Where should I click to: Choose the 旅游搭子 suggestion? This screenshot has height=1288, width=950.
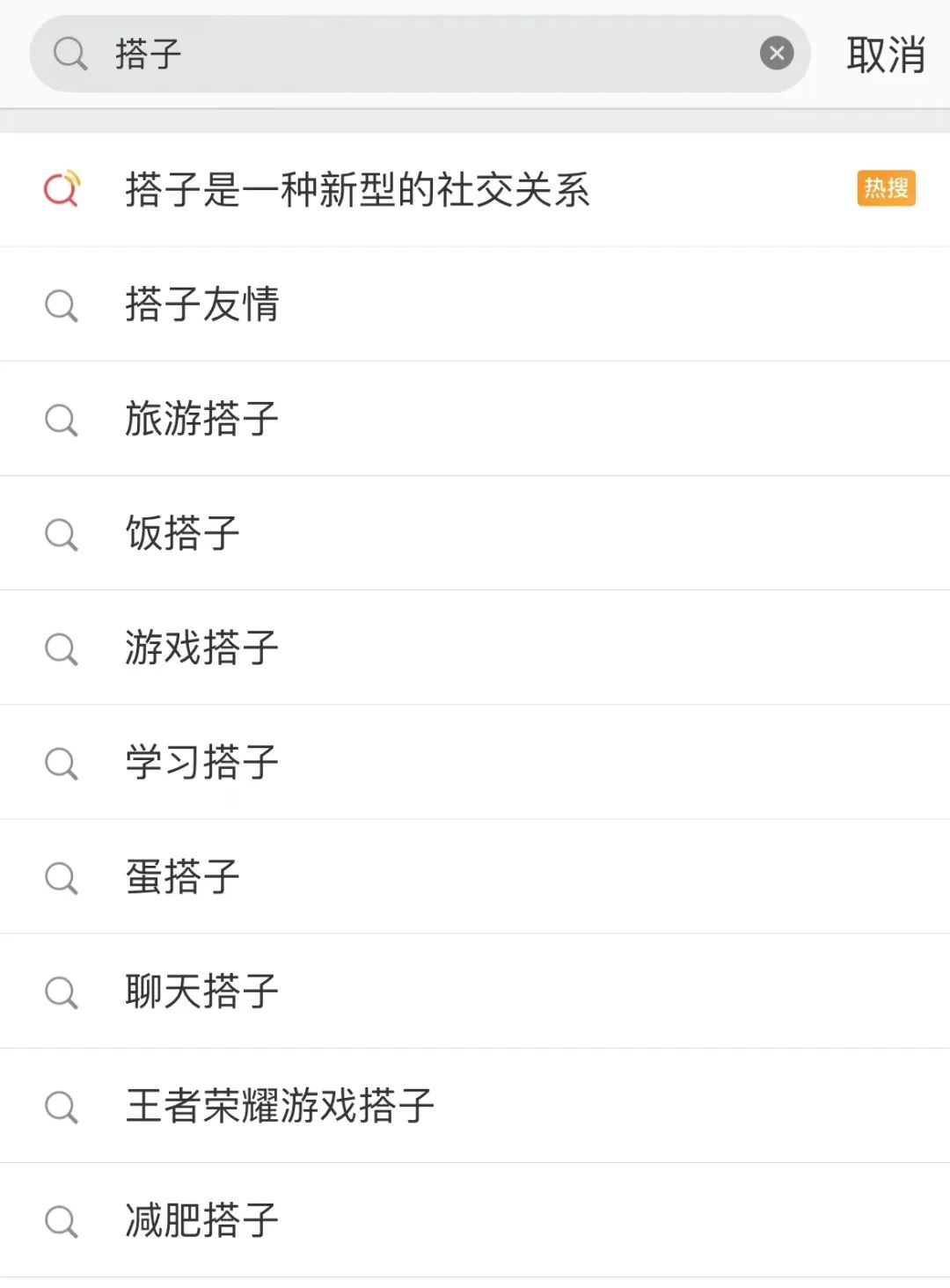[x=202, y=419]
